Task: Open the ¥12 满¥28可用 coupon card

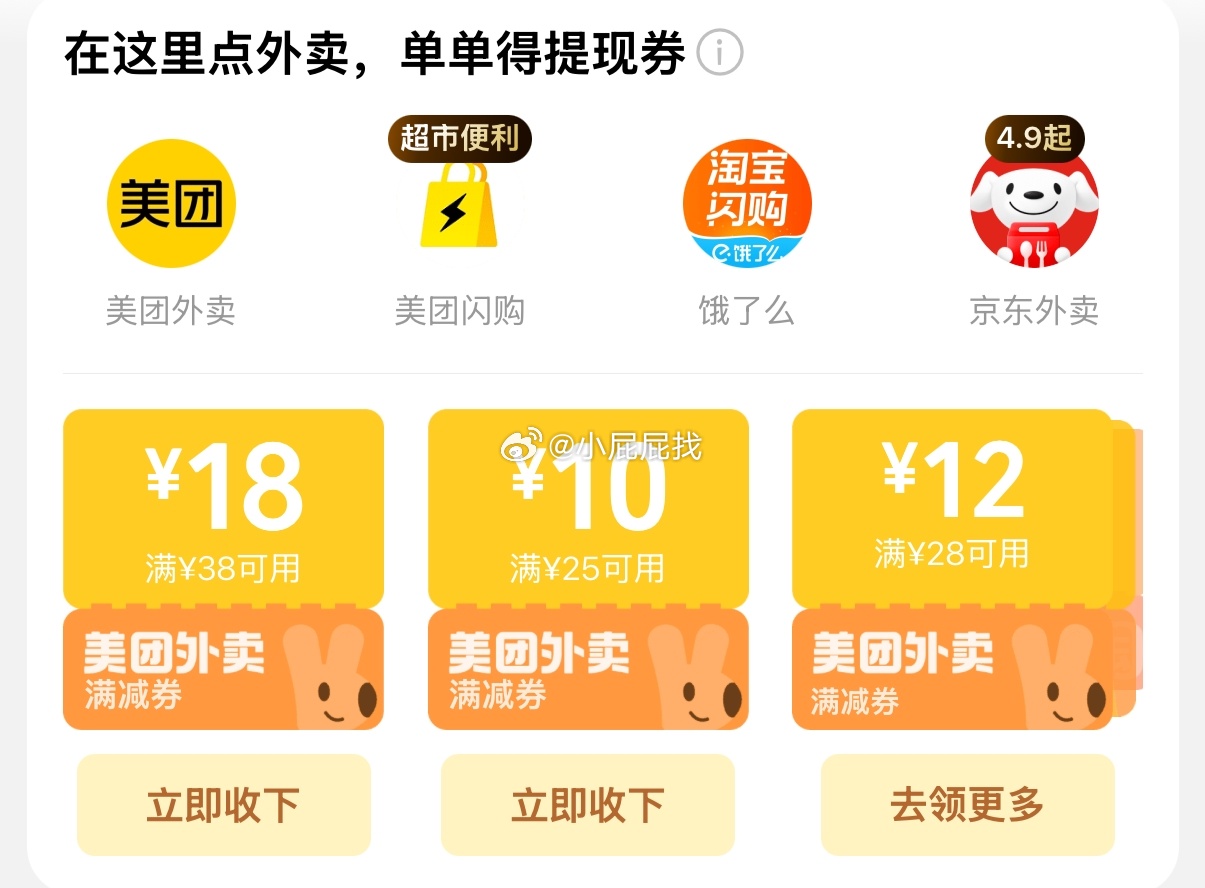Action: (951, 568)
